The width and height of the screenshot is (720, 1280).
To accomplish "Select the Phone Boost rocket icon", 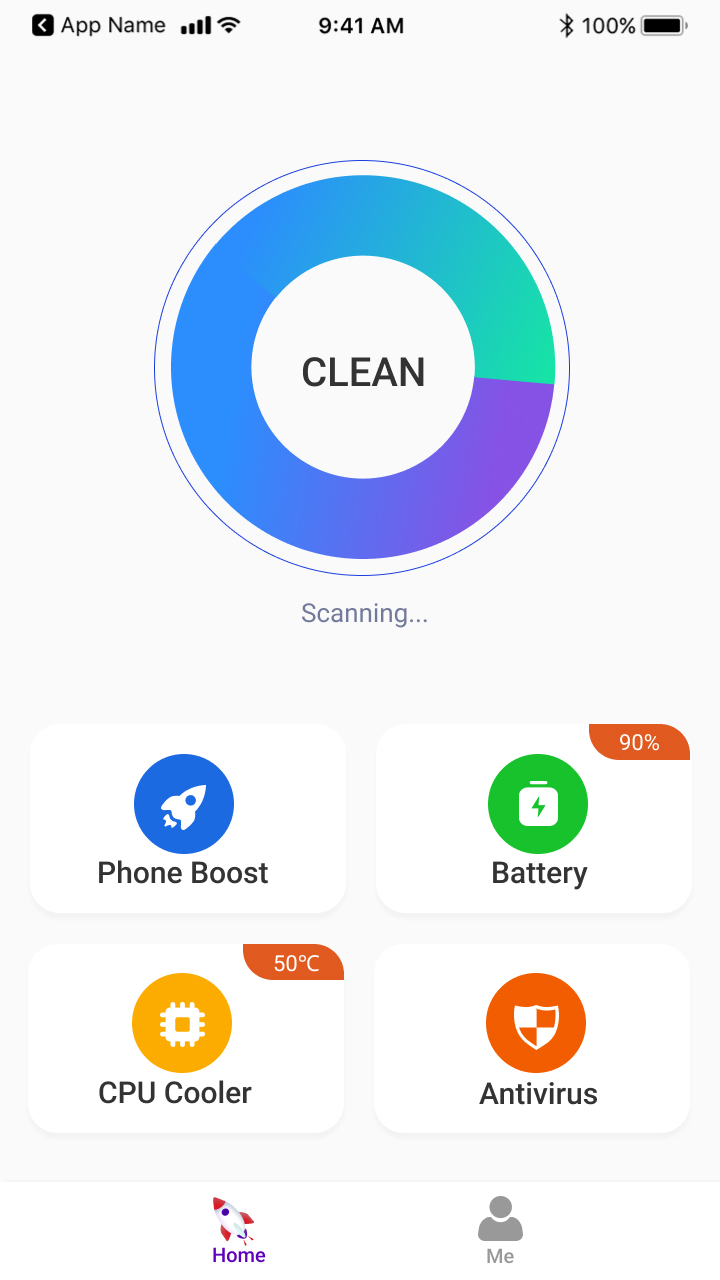I will 183,803.
